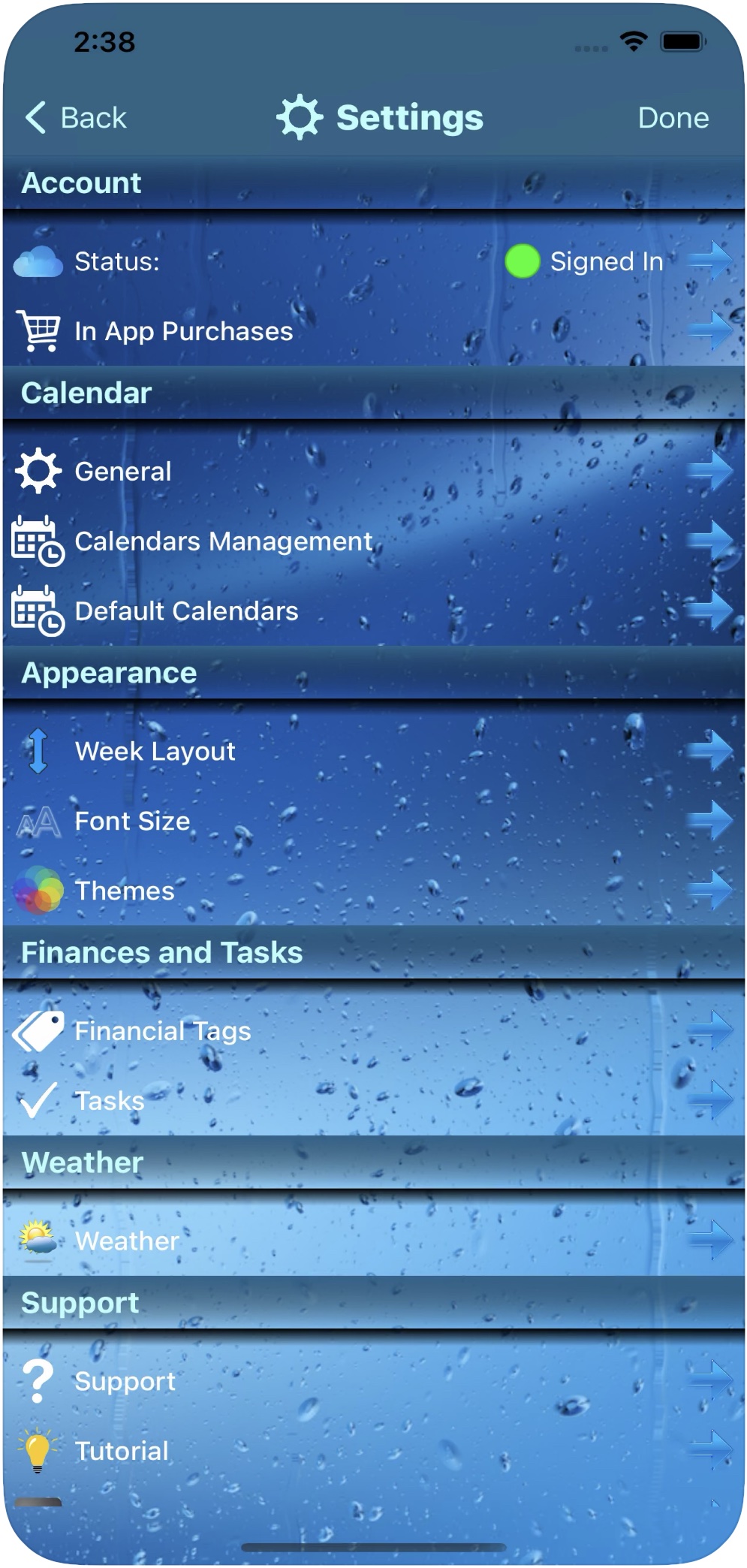Open the Tutorial
This screenshot has height=1568, width=747.
[x=373, y=1451]
